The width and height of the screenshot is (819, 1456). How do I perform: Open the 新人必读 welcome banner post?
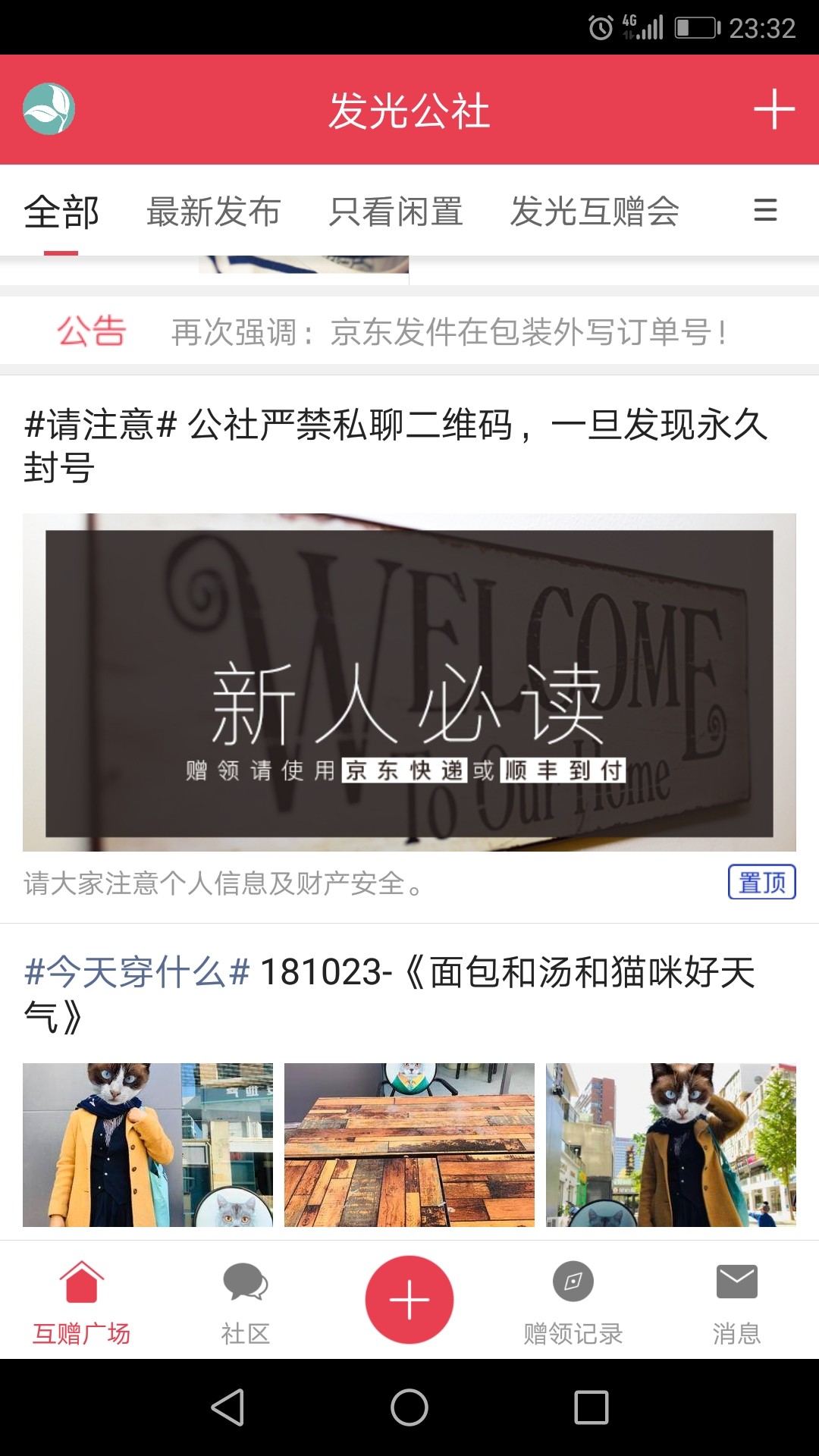point(409,682)
